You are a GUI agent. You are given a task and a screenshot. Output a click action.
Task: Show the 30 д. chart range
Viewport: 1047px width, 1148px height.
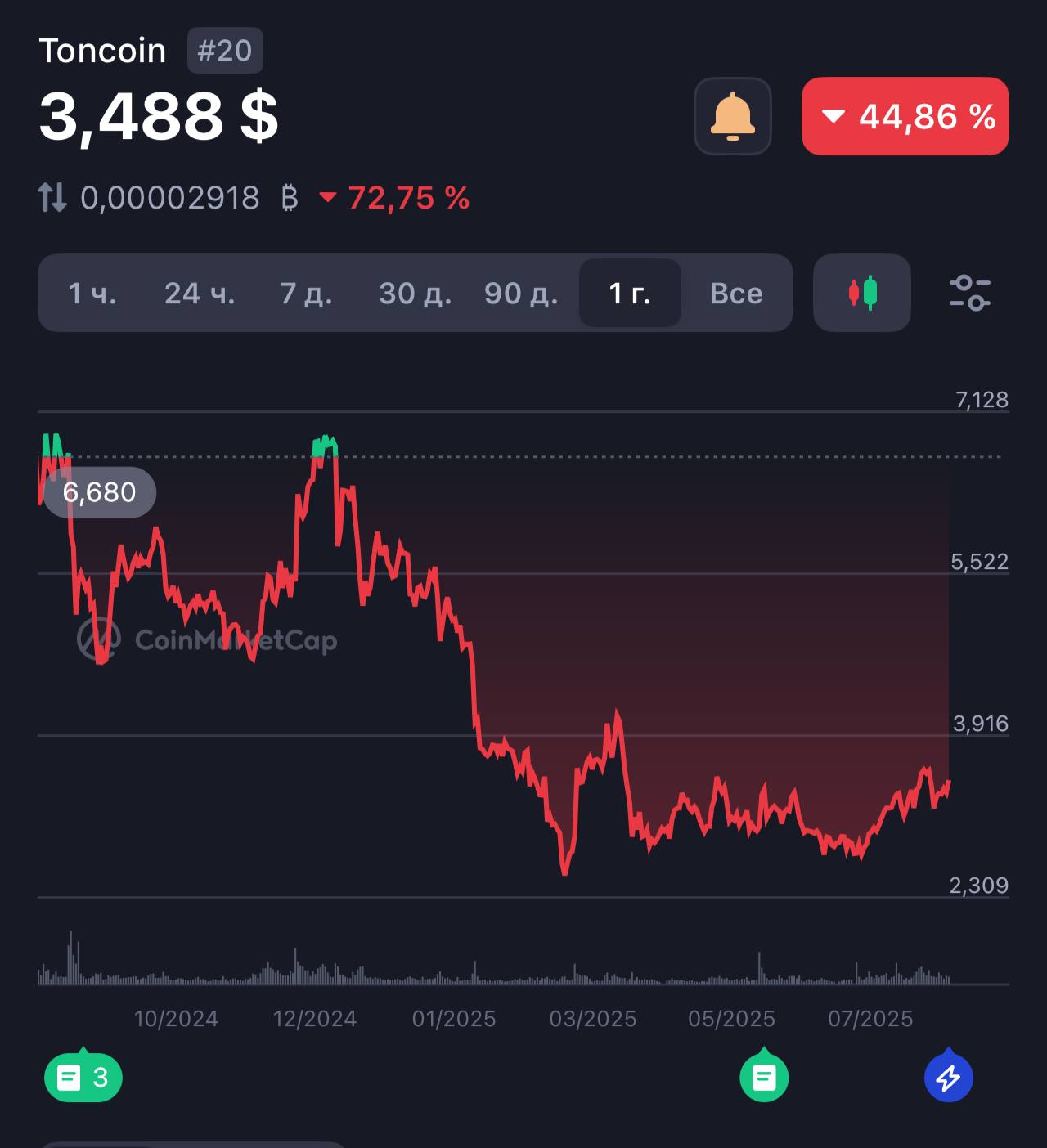click(415, 293)
